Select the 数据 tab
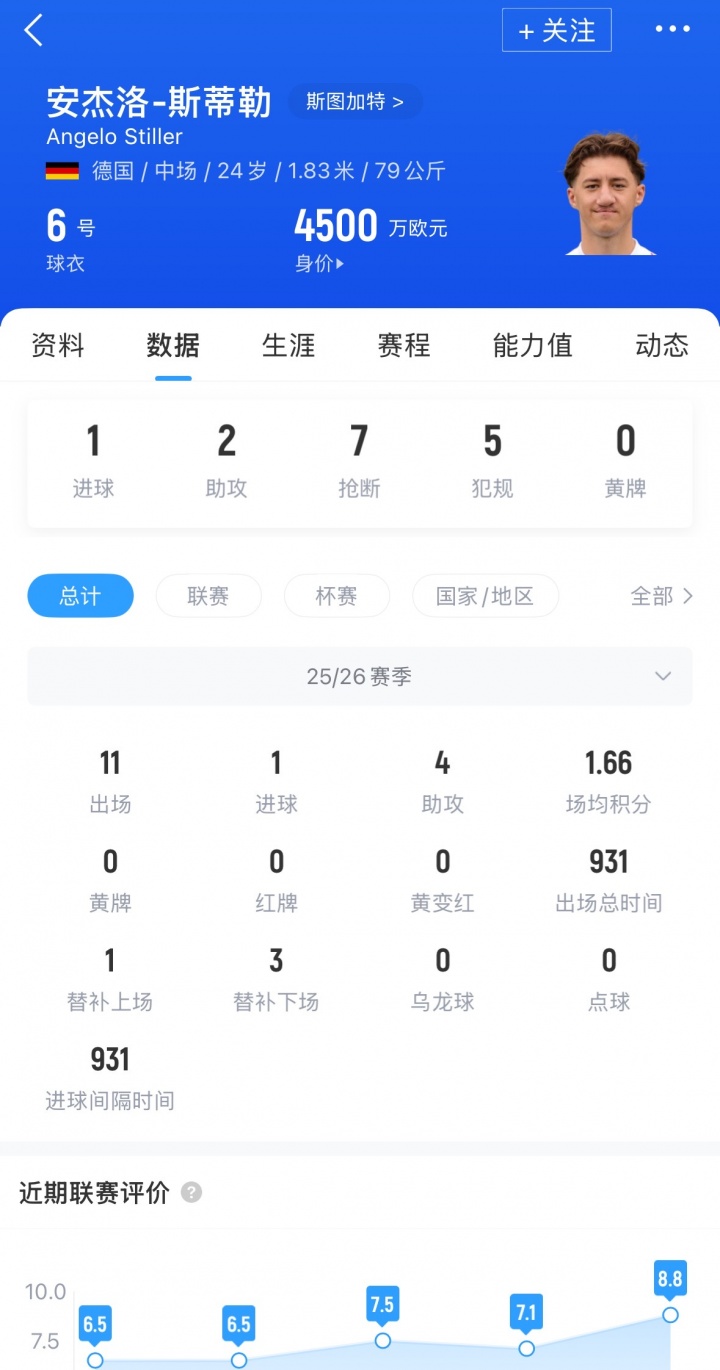The image size is (720, 1370). (x=173, y=346)
